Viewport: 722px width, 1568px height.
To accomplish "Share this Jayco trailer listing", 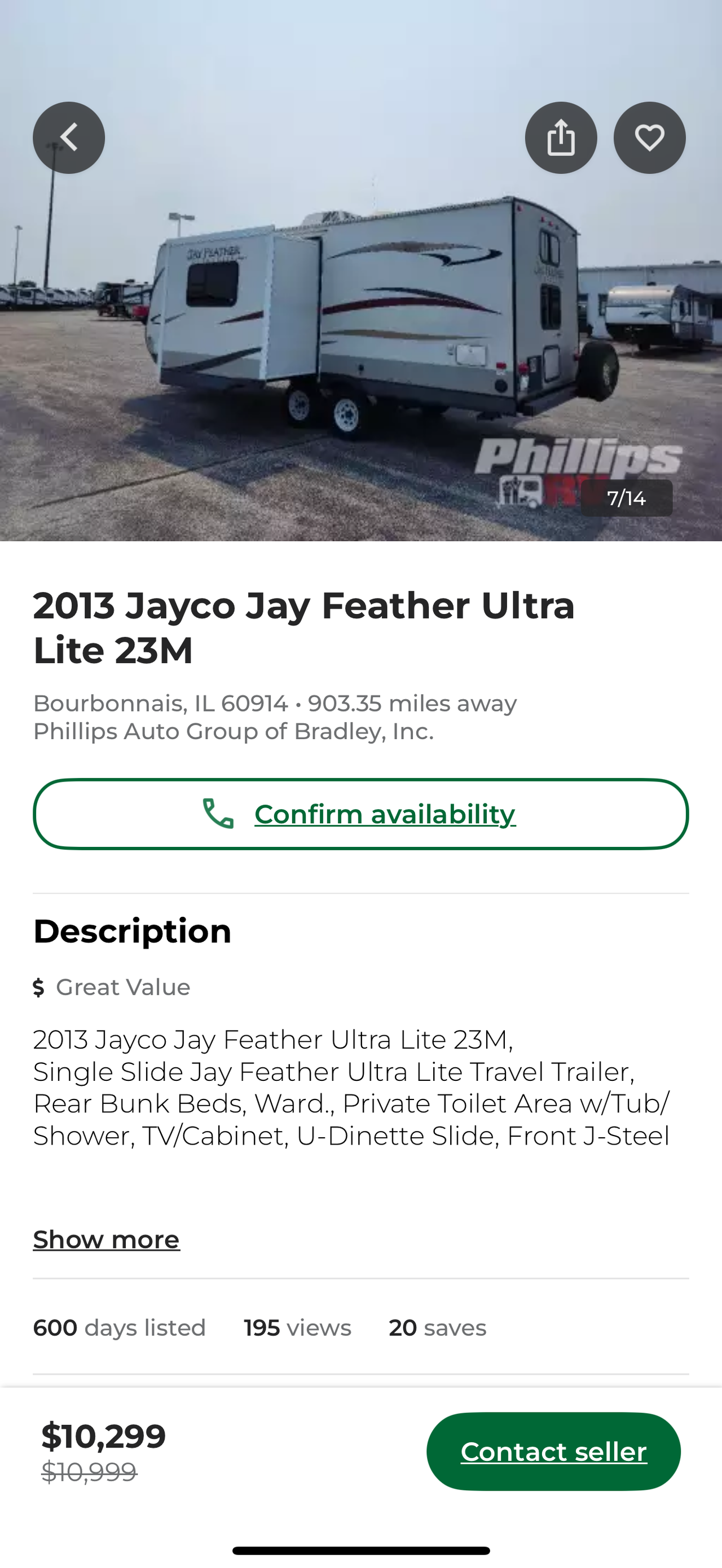I will [561, 138].
